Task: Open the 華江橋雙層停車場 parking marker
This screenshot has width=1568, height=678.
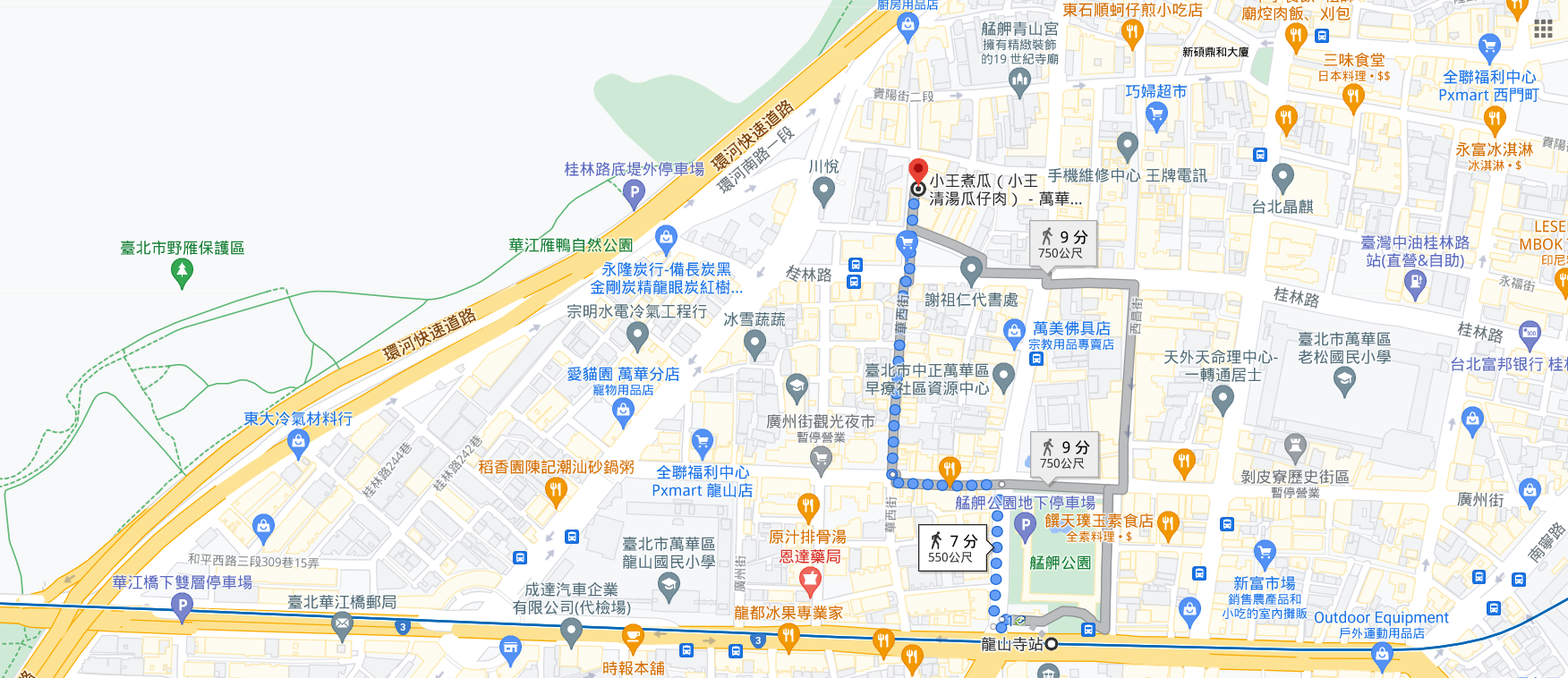Action: tap(182, 606)
